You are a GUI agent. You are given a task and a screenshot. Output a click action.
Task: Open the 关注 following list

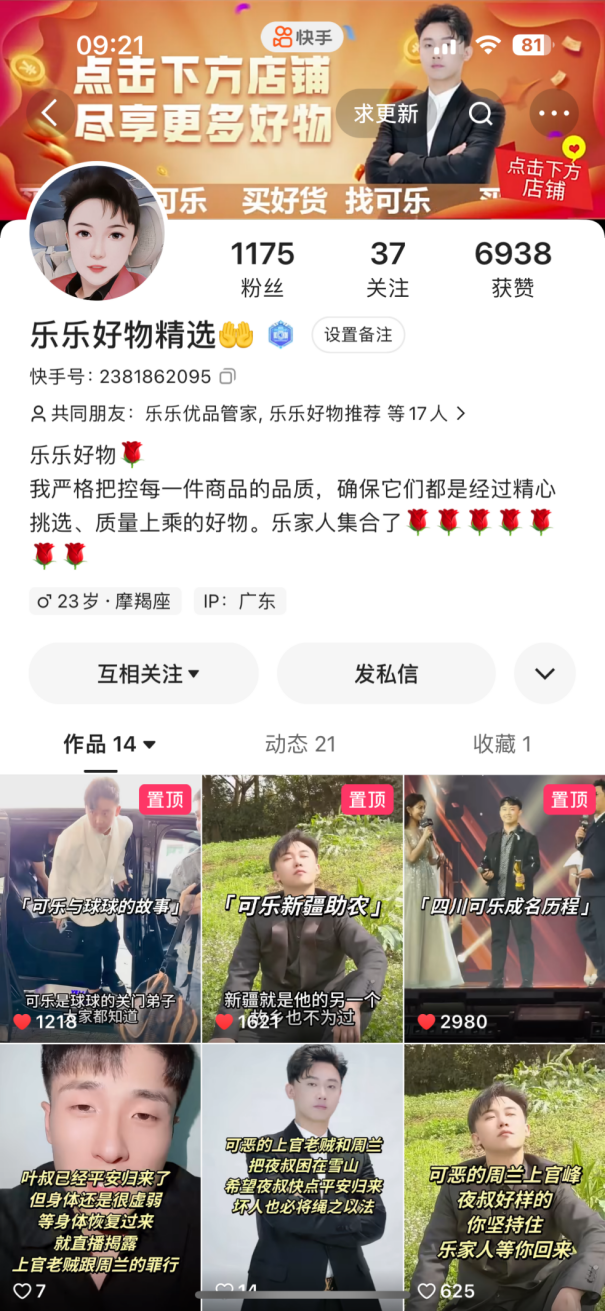click(x=387, y=269)
